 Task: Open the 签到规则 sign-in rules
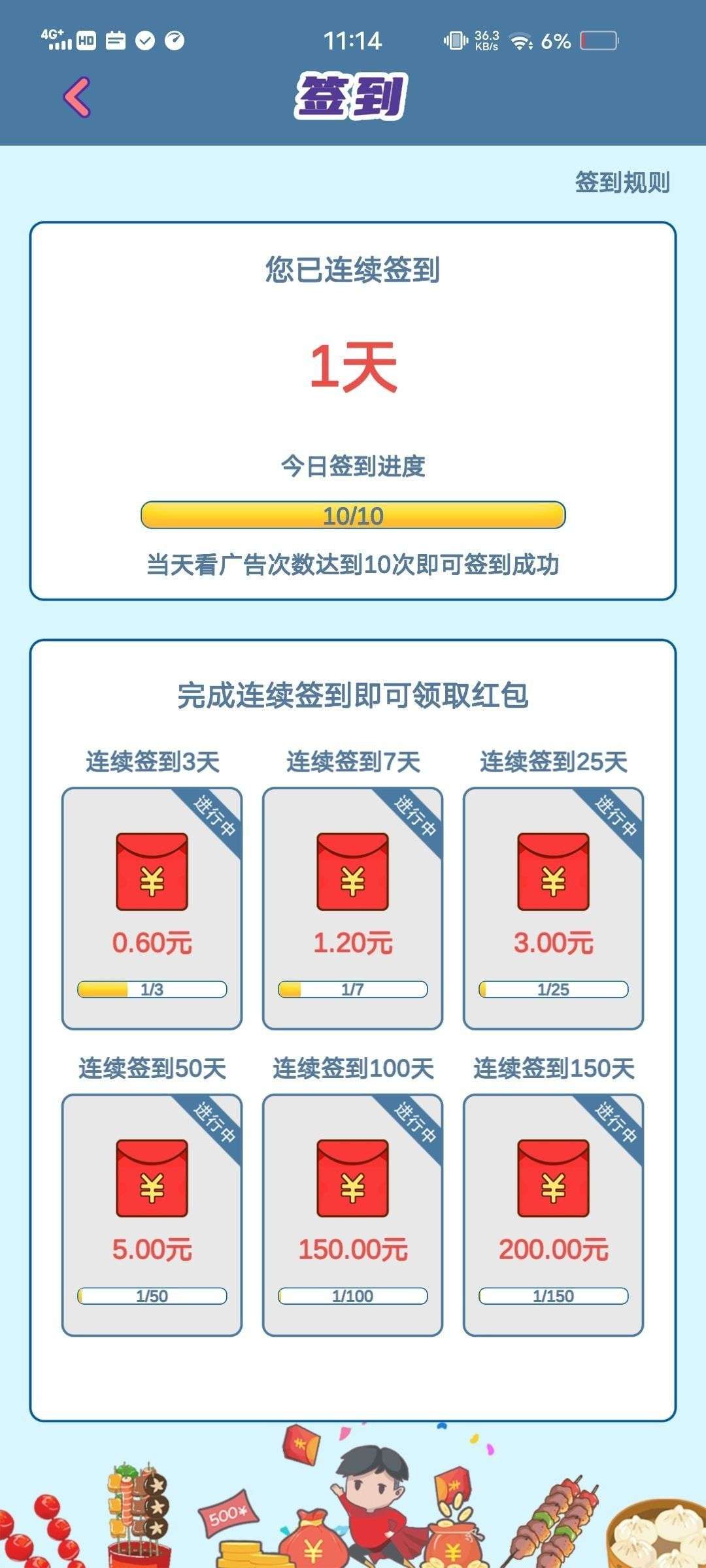(x=622, y=182)
